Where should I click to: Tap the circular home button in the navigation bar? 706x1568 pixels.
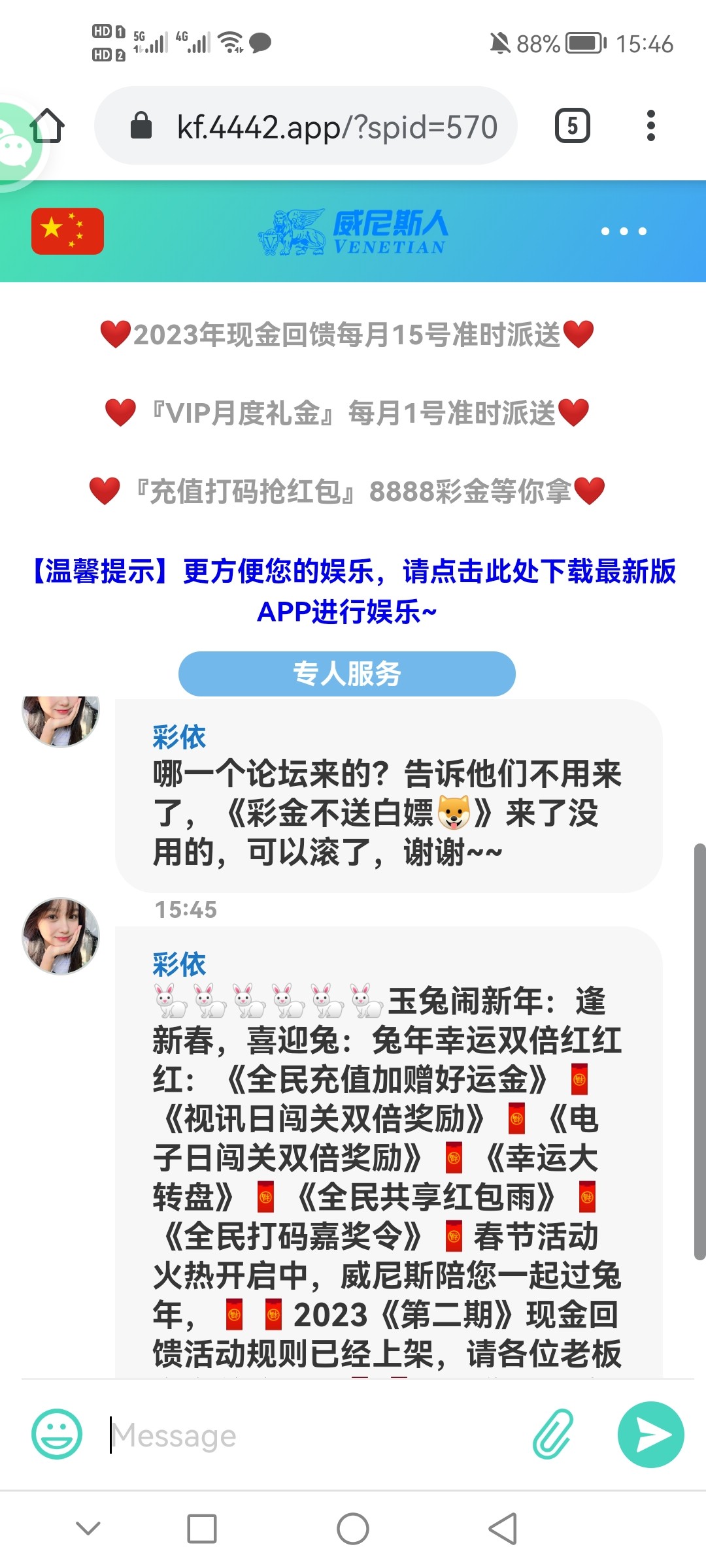(x=353, y=1528)
